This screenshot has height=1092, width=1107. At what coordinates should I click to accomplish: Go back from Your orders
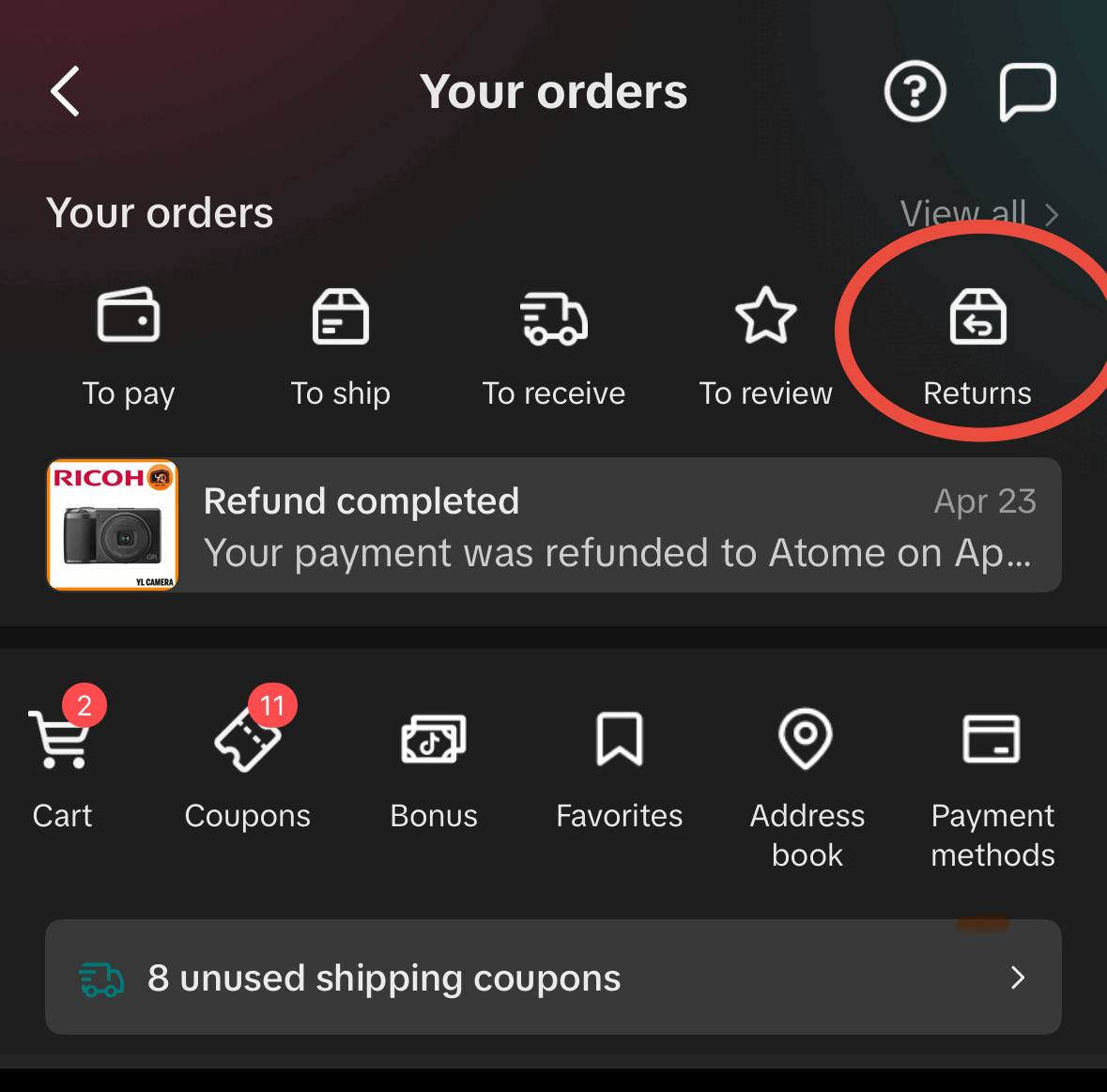click(66, 92)
